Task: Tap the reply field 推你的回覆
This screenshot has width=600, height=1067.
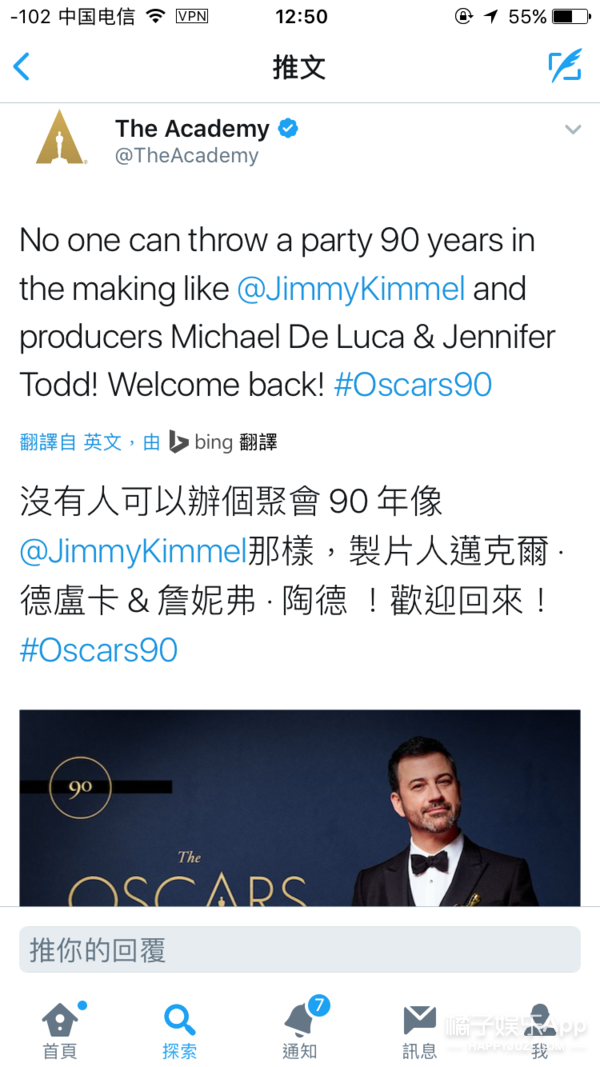Action: 300,950
